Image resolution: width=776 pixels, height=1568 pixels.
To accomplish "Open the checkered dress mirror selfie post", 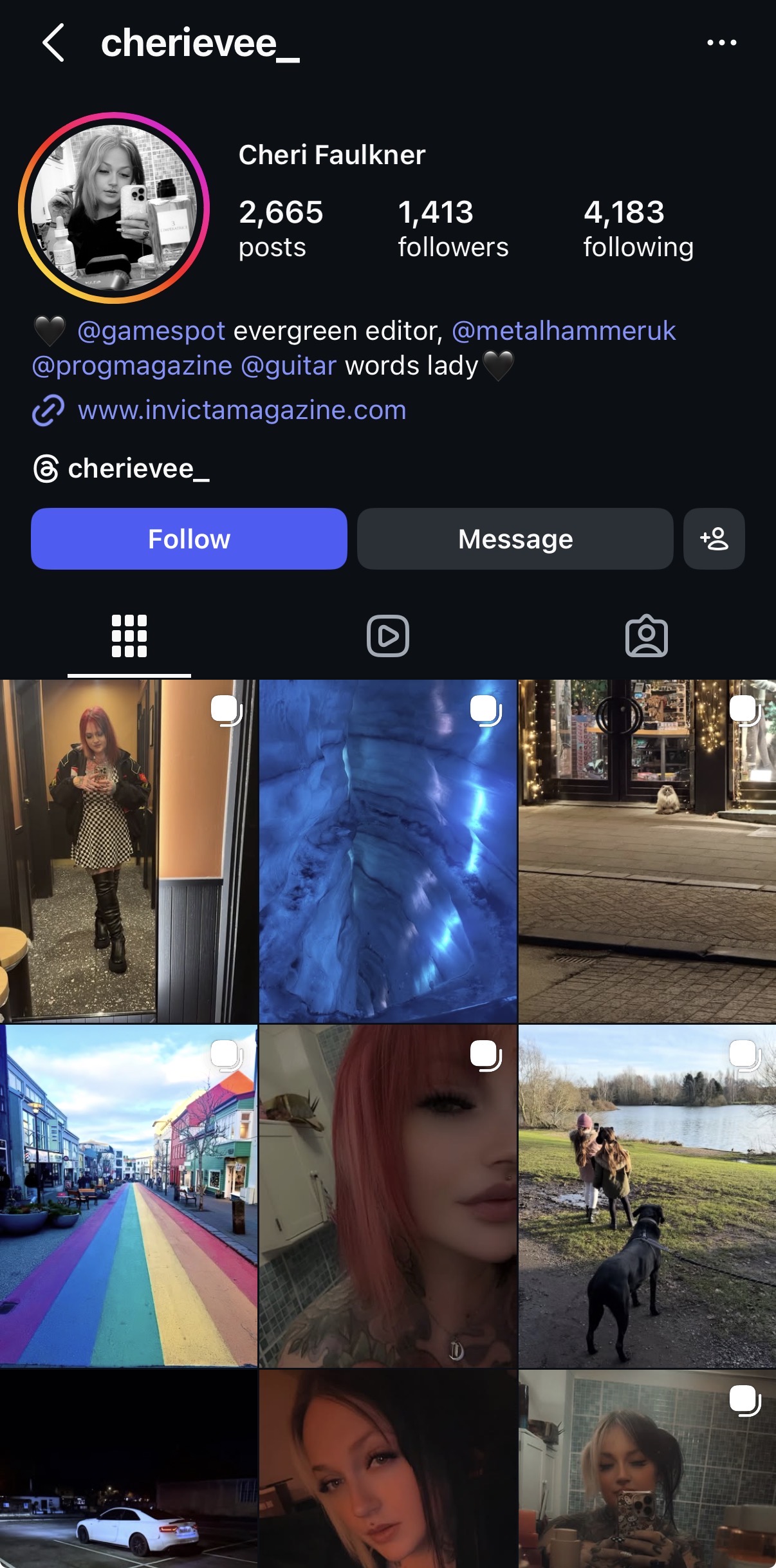I will point(128,851).
